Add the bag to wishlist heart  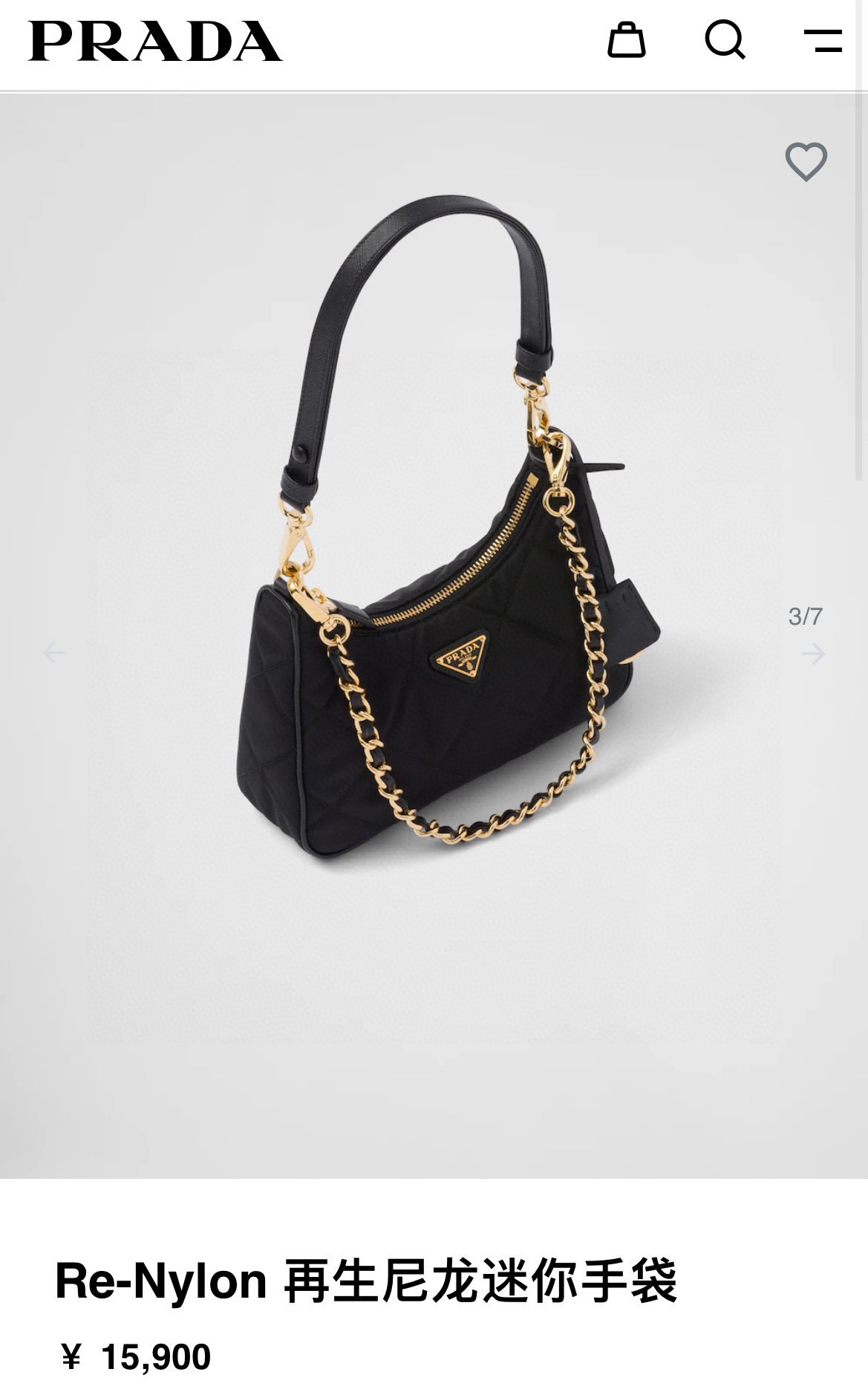806,160
